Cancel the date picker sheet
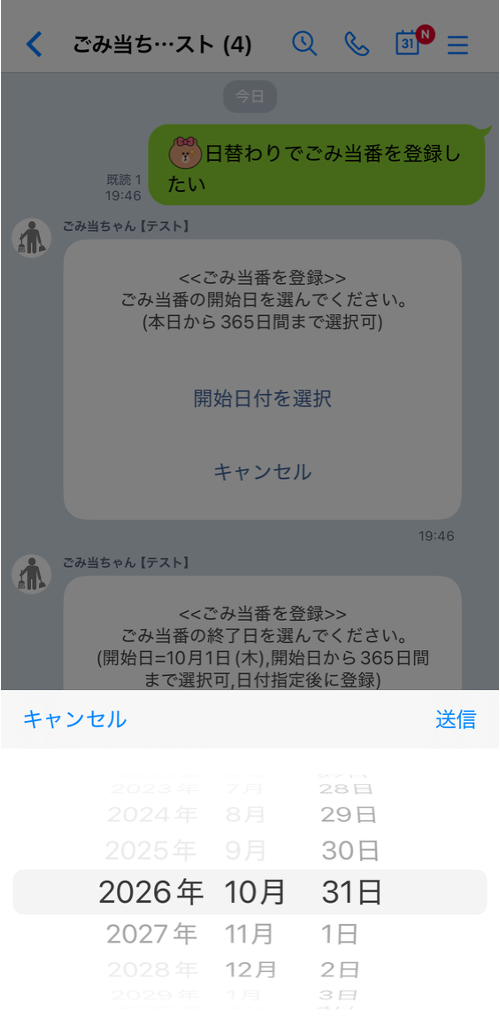The image size is (500, 1036). point(75,719)
